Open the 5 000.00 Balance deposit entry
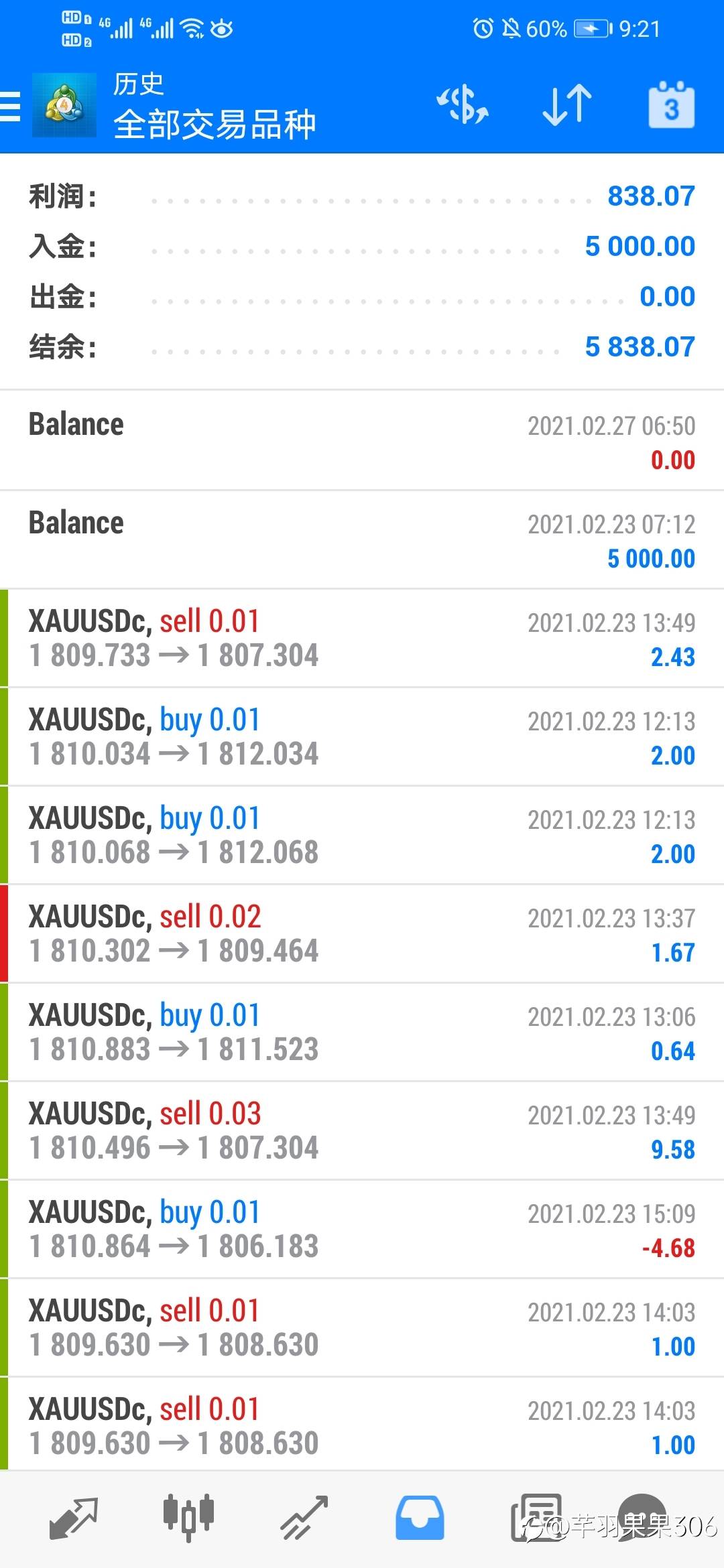The image size is (724, 1568). 362,540
